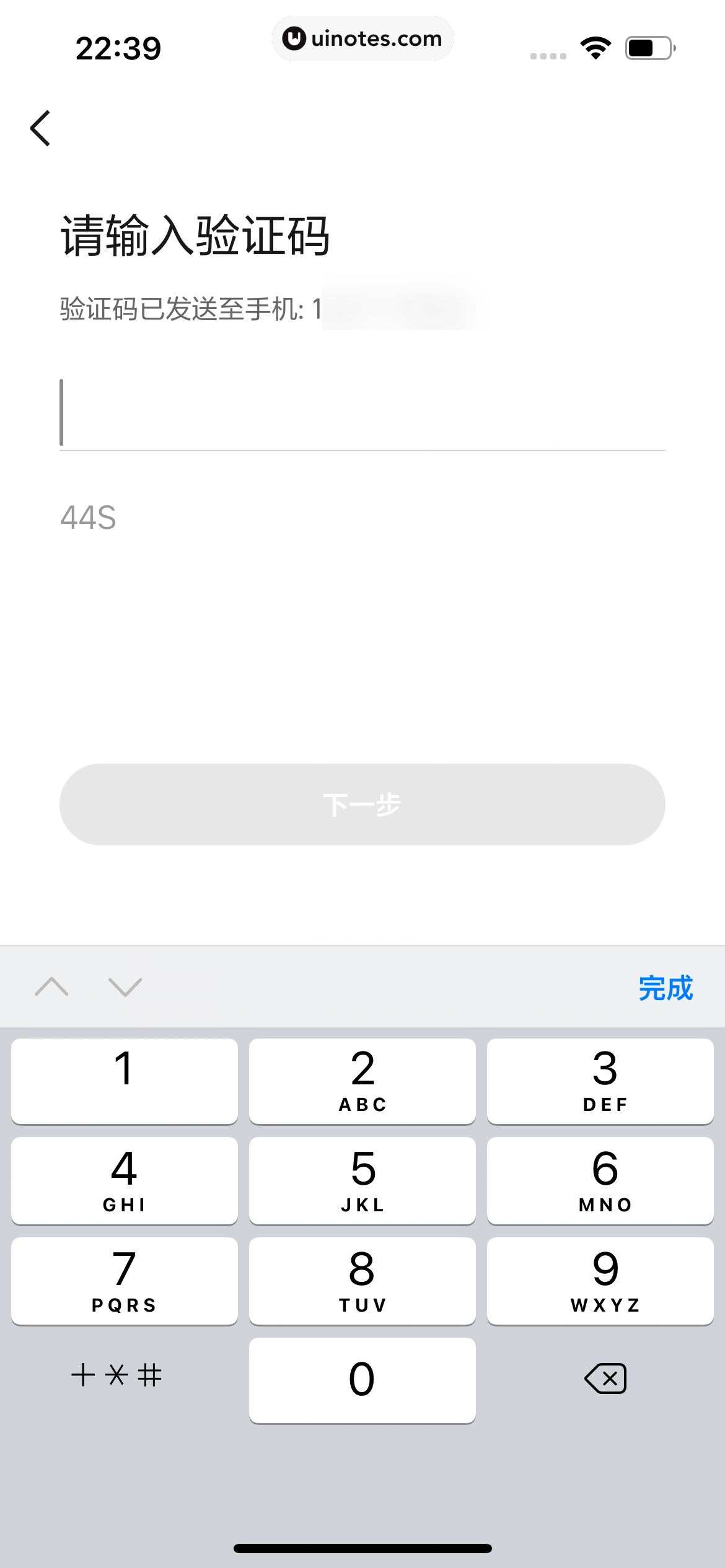Screen dimensions: 725x1568
Task: Tap the Wi-Fi indicator in status bar
Action: pos(594,46)
